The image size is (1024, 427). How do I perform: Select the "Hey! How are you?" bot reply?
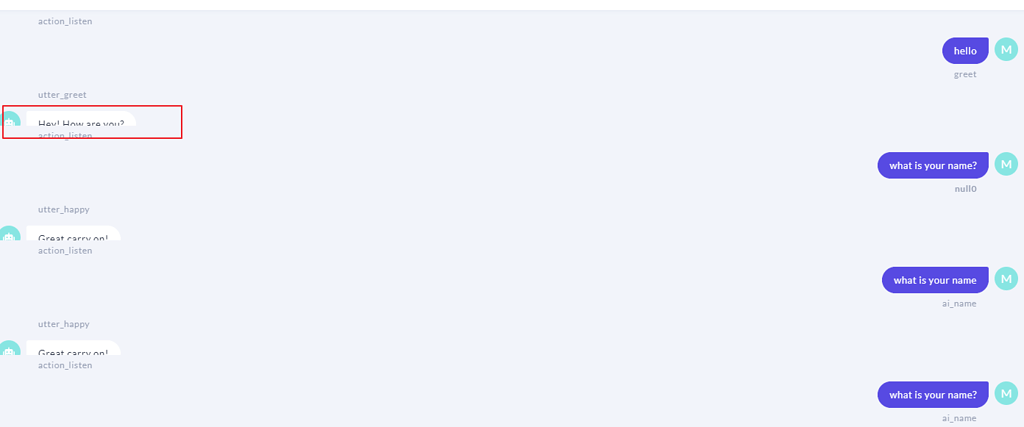pos(82,123)
